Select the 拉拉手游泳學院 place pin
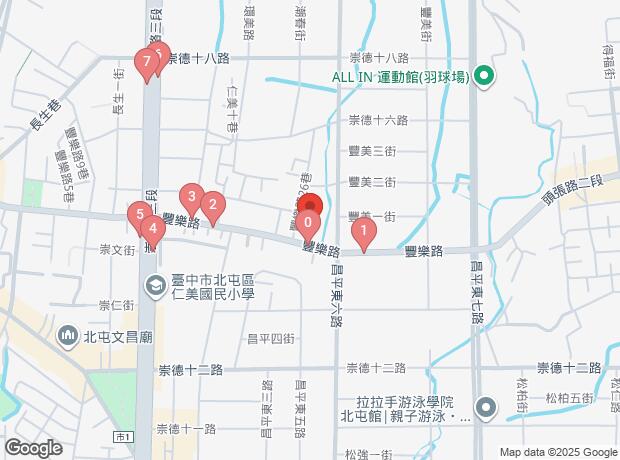 click(485, 407)
